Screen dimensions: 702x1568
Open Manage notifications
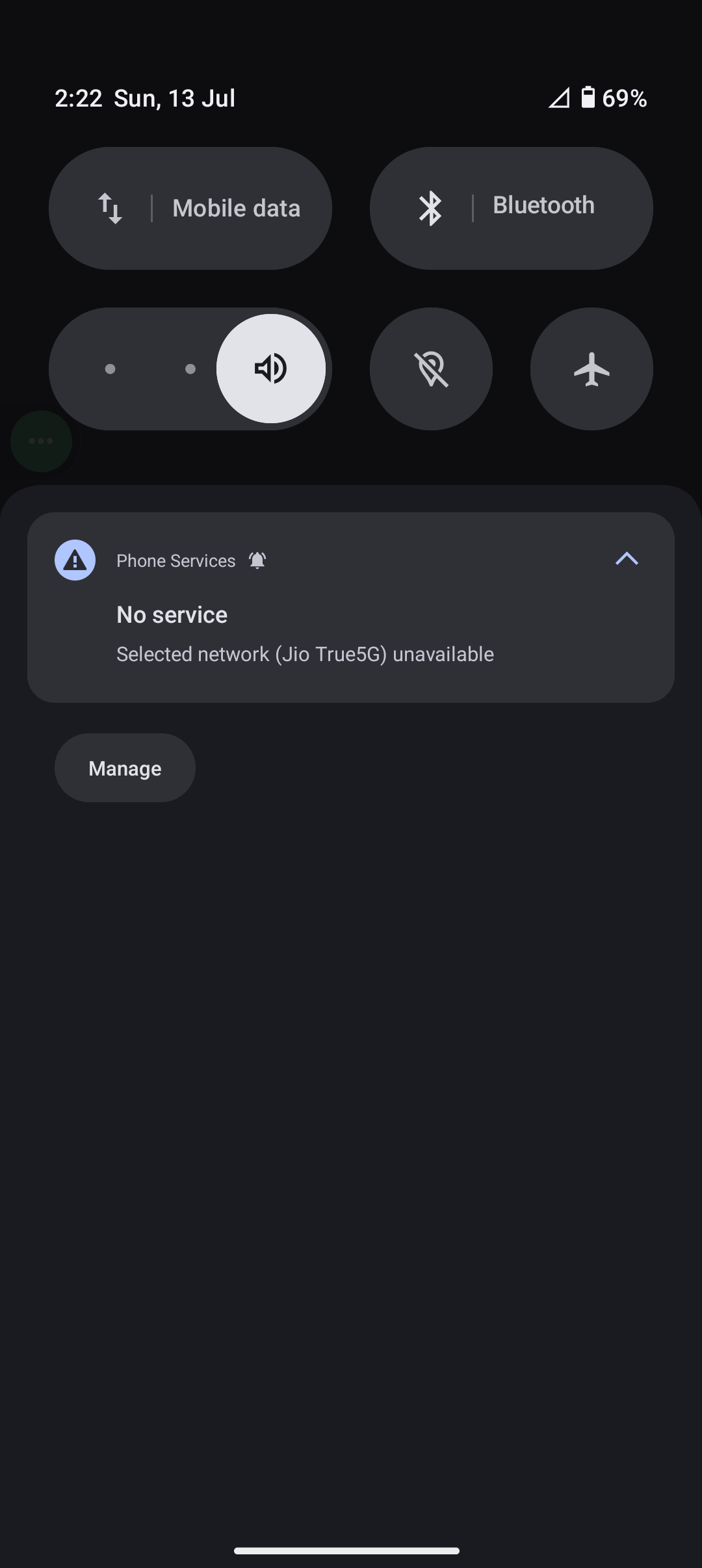(125, 768)
